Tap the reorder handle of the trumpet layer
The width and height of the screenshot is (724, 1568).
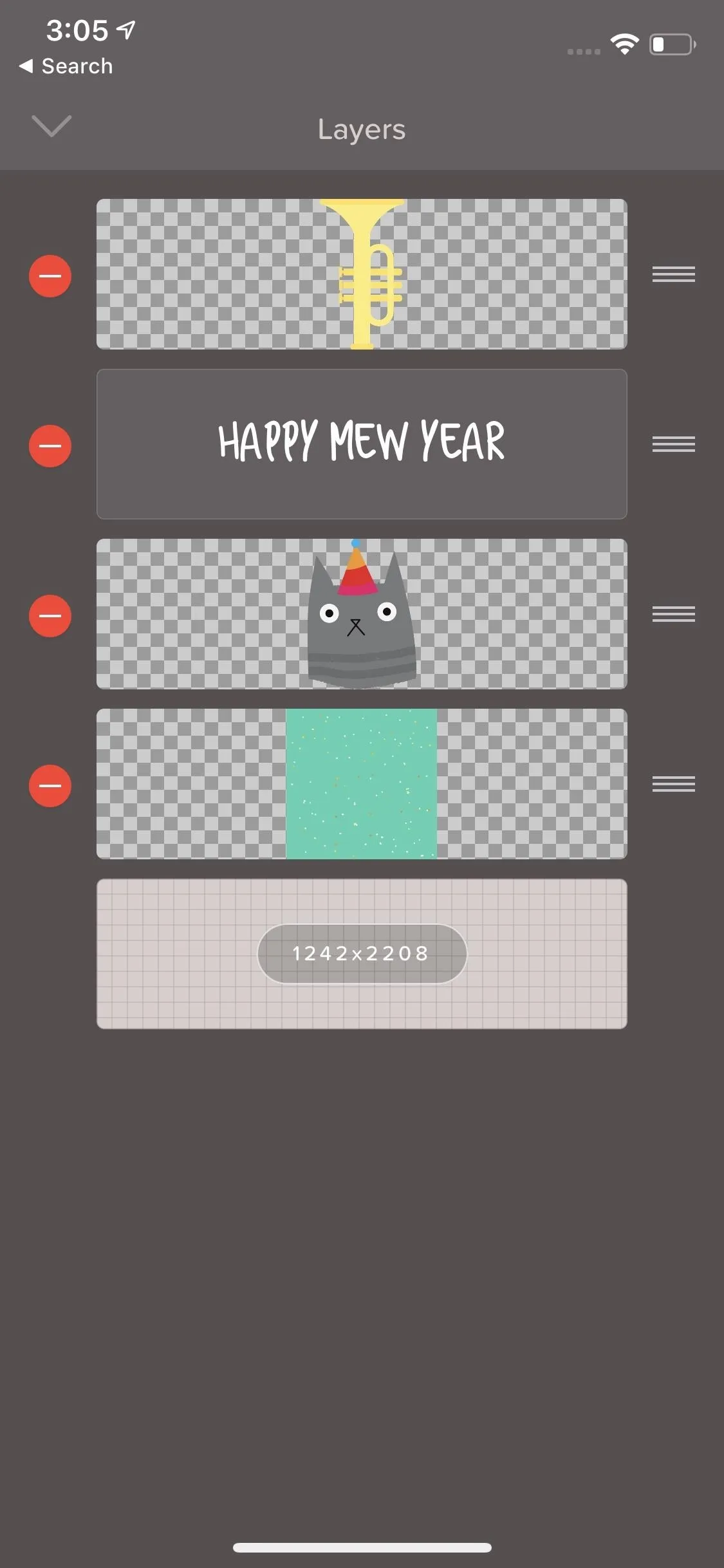(673, 274)
